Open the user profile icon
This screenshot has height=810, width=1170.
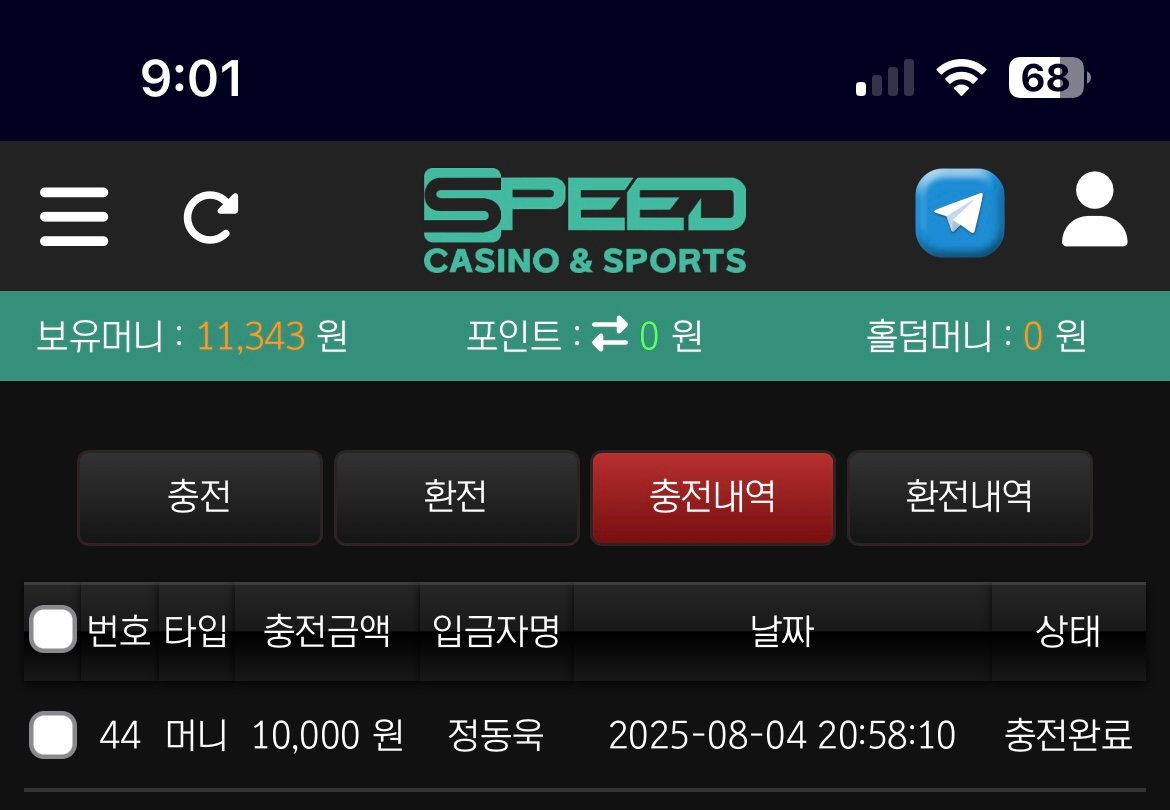click(x=1095, y=211)
